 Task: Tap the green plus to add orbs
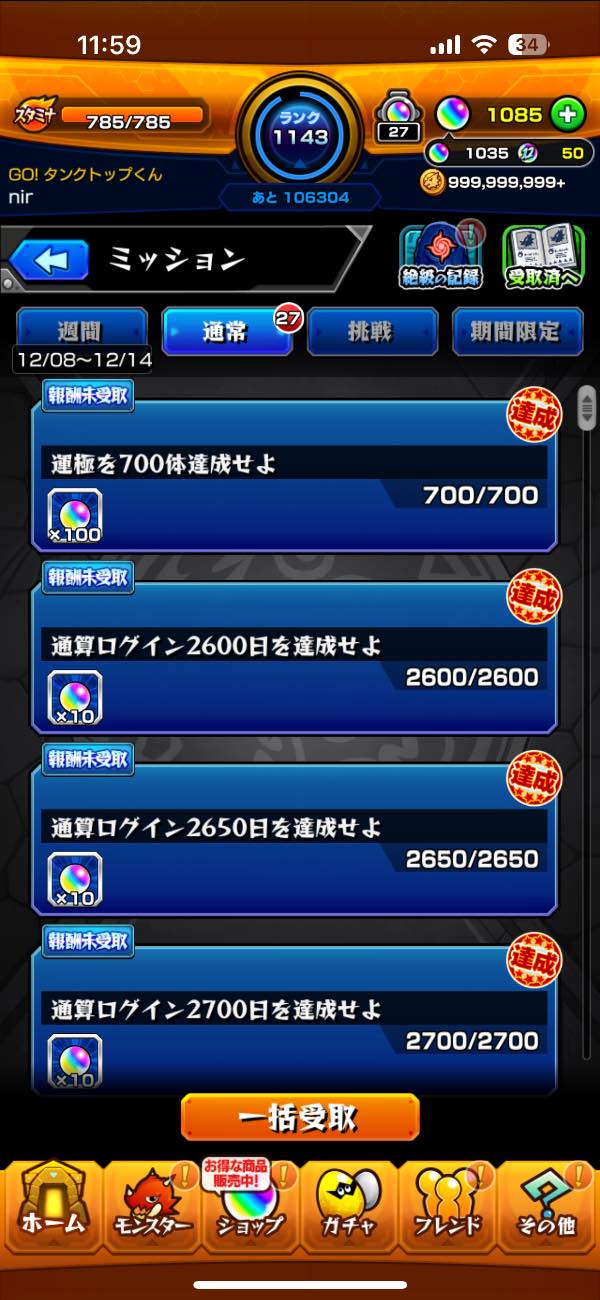tap(566, 114)
